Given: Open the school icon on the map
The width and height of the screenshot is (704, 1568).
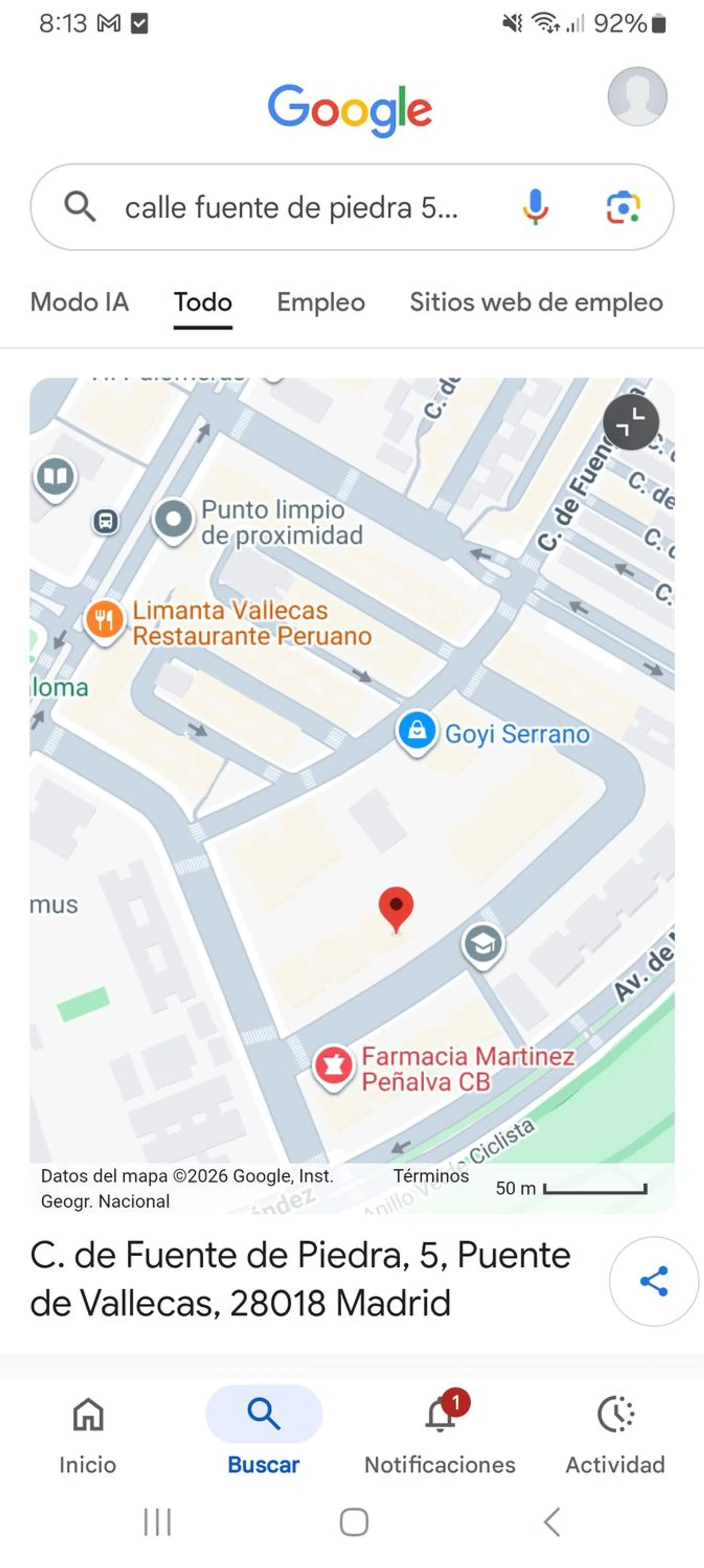Looking at the screenshot, I should pyautogui.click(x=482, y=943).
